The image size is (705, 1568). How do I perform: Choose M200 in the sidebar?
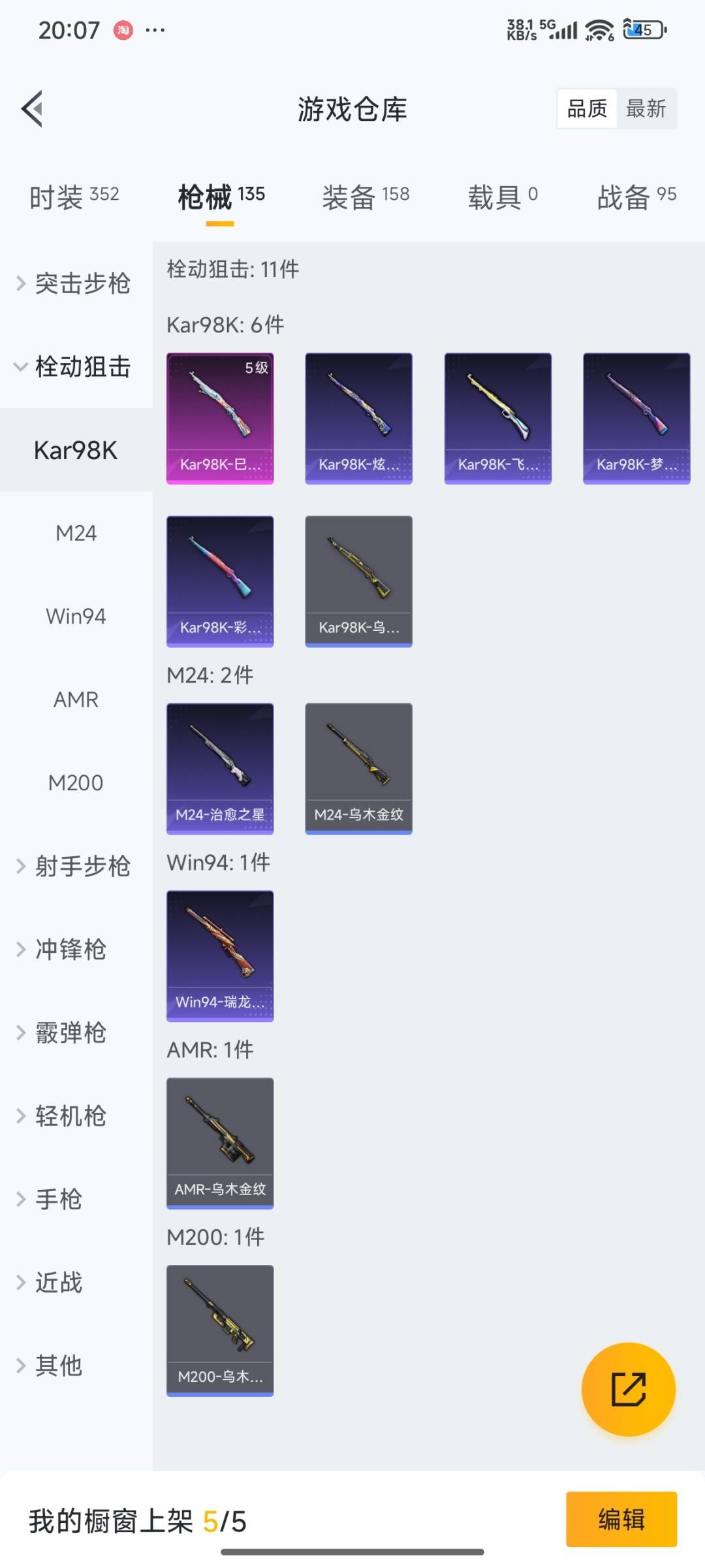(76, 782)
